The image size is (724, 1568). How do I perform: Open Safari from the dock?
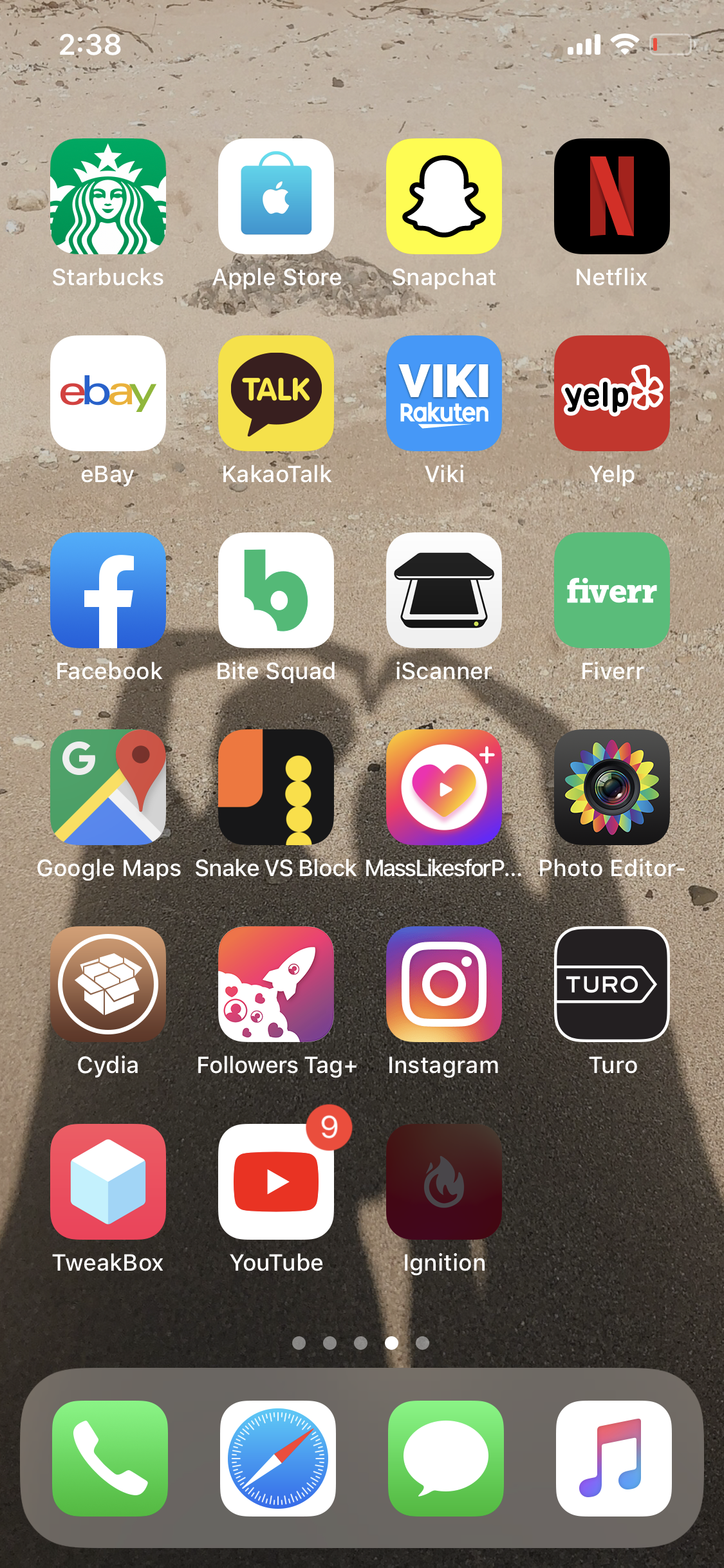(x=278, y=1459)
